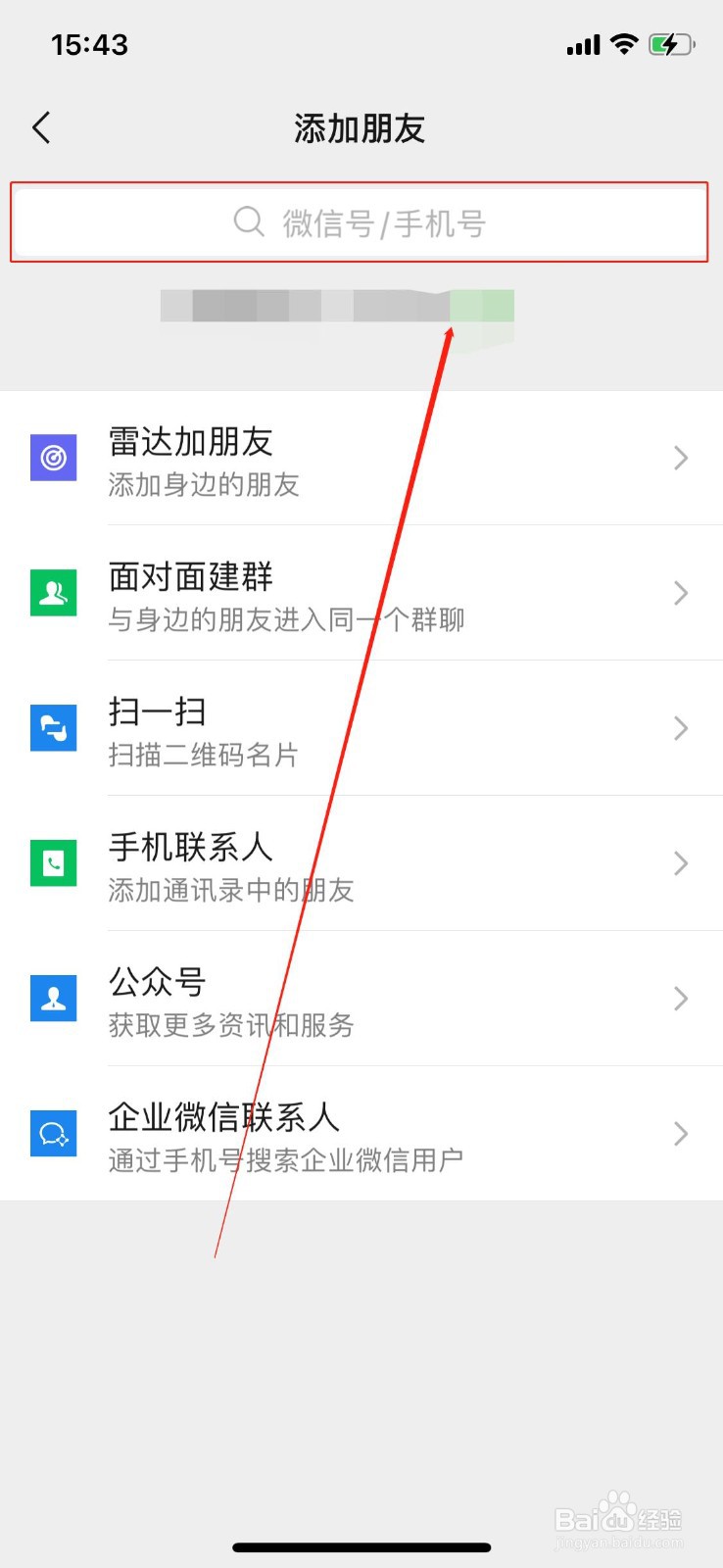The width and height of the screenshot is (723, 1568).
Task: Open the 添加朋友 title area
Action: click(361, 127)
